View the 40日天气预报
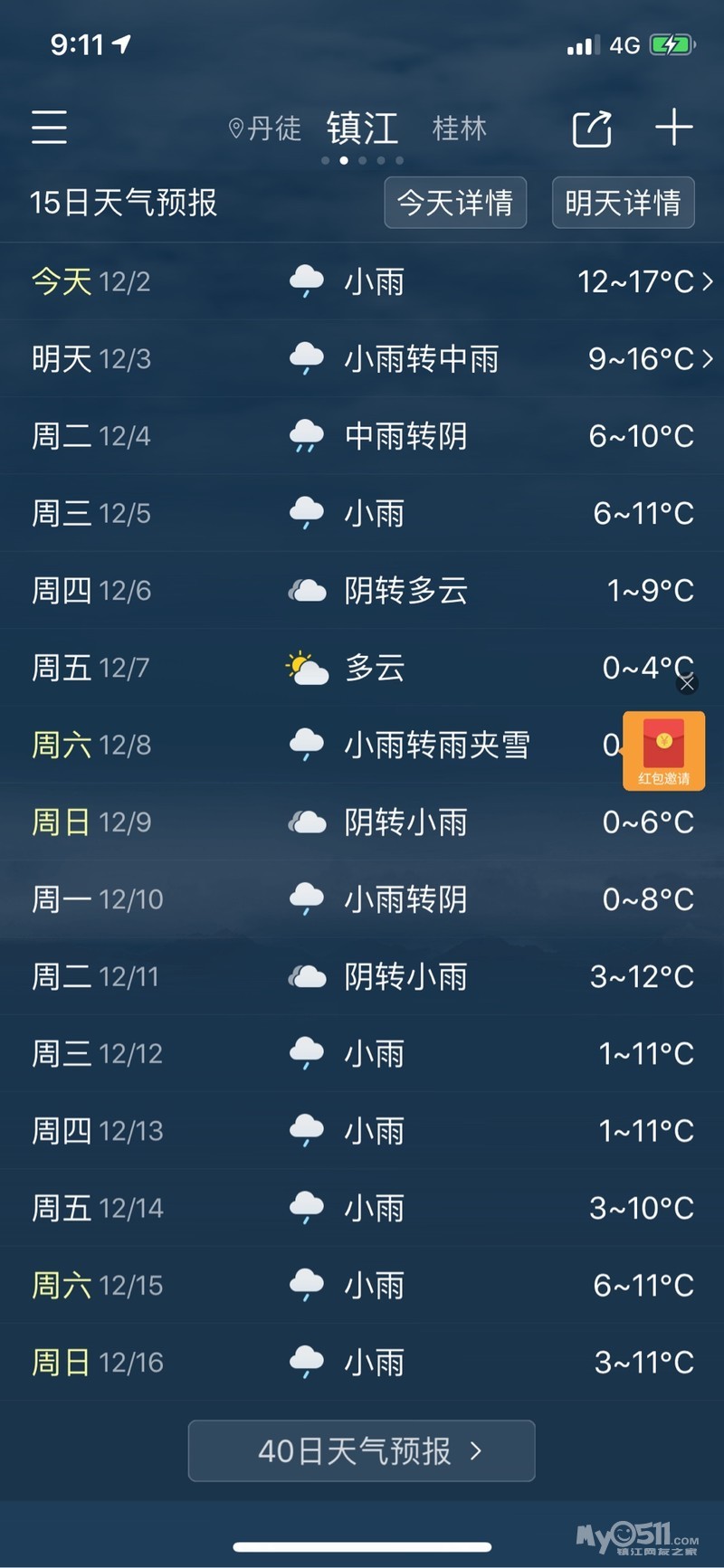This screenshot has width=724, height=1568. (361, 1450)
